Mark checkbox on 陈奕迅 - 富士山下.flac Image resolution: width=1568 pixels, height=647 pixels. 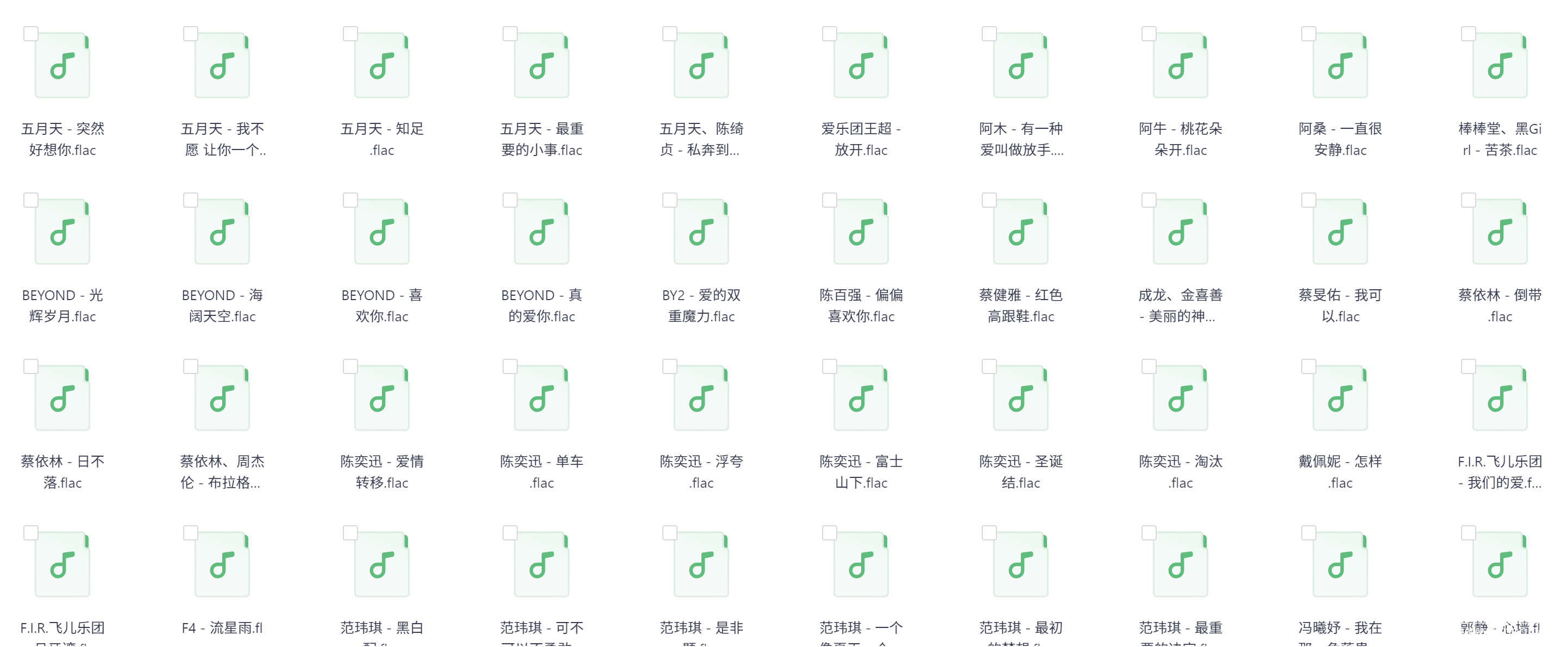pos(829,366)
